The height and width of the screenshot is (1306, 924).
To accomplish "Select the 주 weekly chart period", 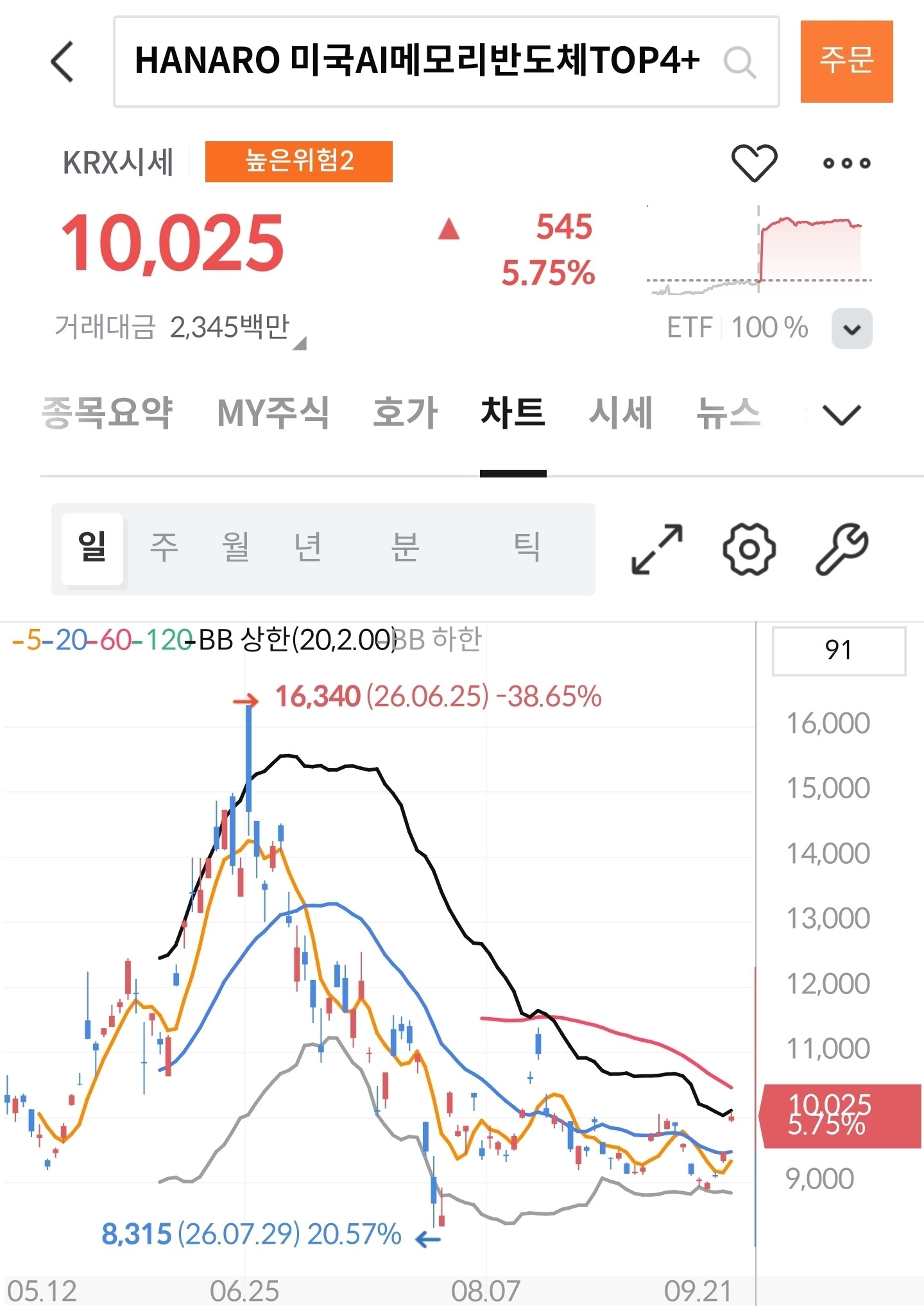I will click(164, 547).
